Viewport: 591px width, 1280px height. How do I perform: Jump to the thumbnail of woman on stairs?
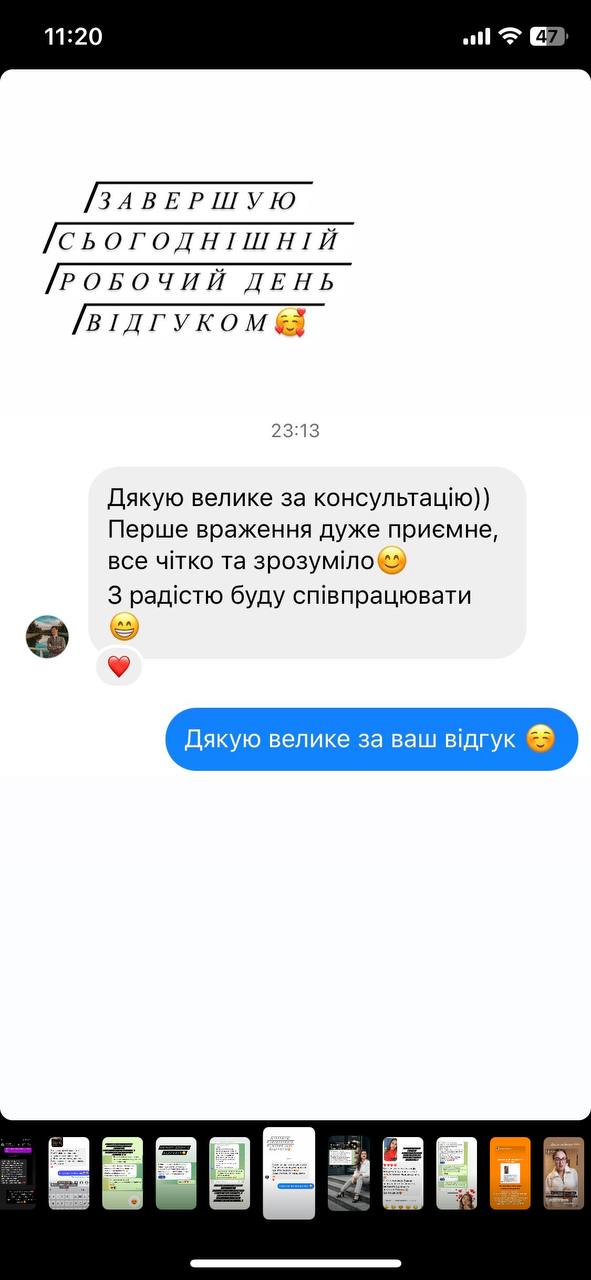coord(349,1173)
